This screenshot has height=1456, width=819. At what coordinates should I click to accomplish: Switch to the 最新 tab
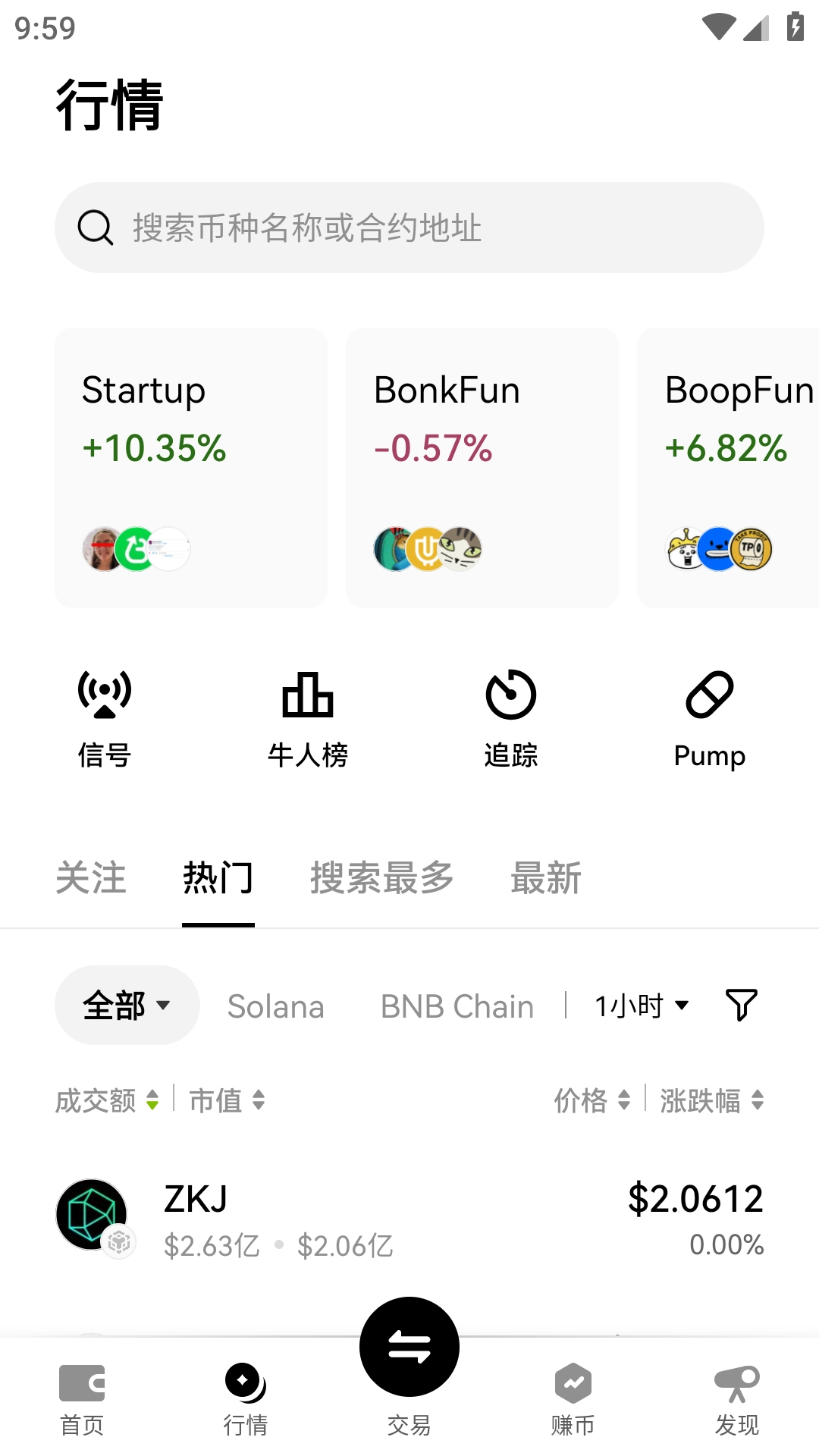545,878
